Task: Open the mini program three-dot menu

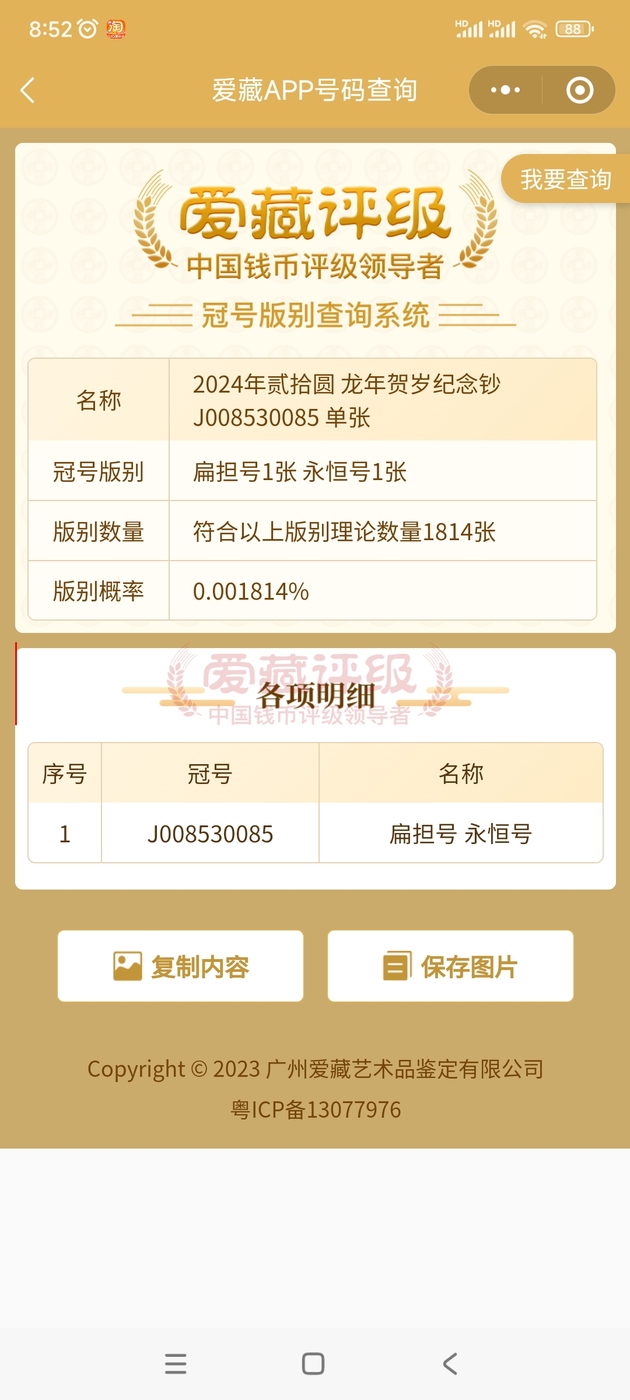Action: click(505, 91)
